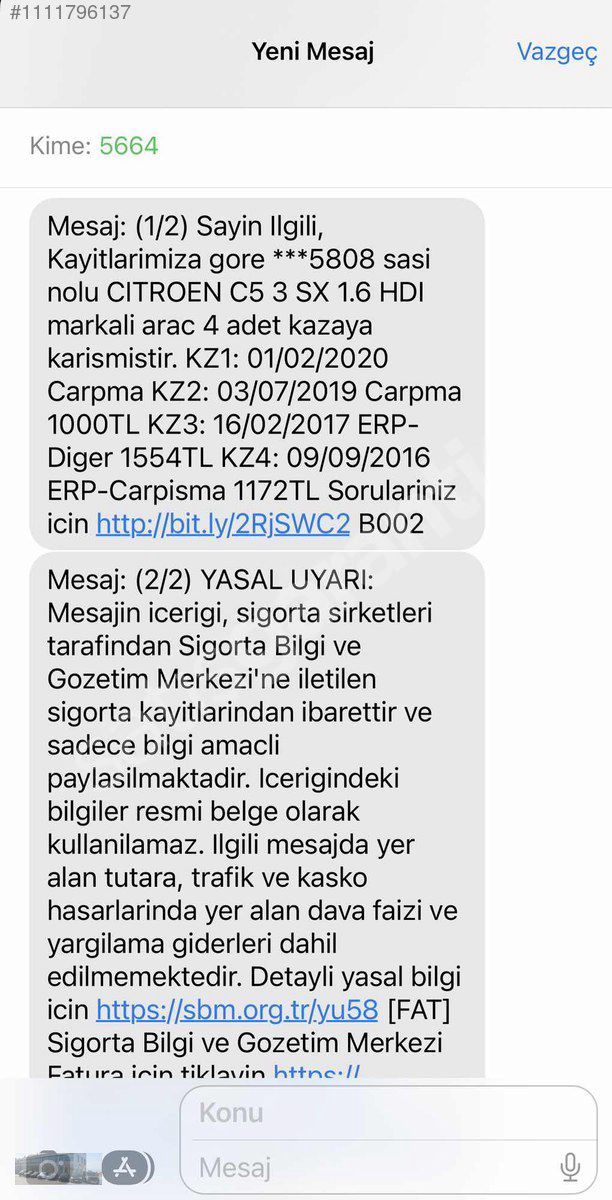Open the bit.ly/2RjSWC2 link

pyautogui.click(x=223, y=523)
